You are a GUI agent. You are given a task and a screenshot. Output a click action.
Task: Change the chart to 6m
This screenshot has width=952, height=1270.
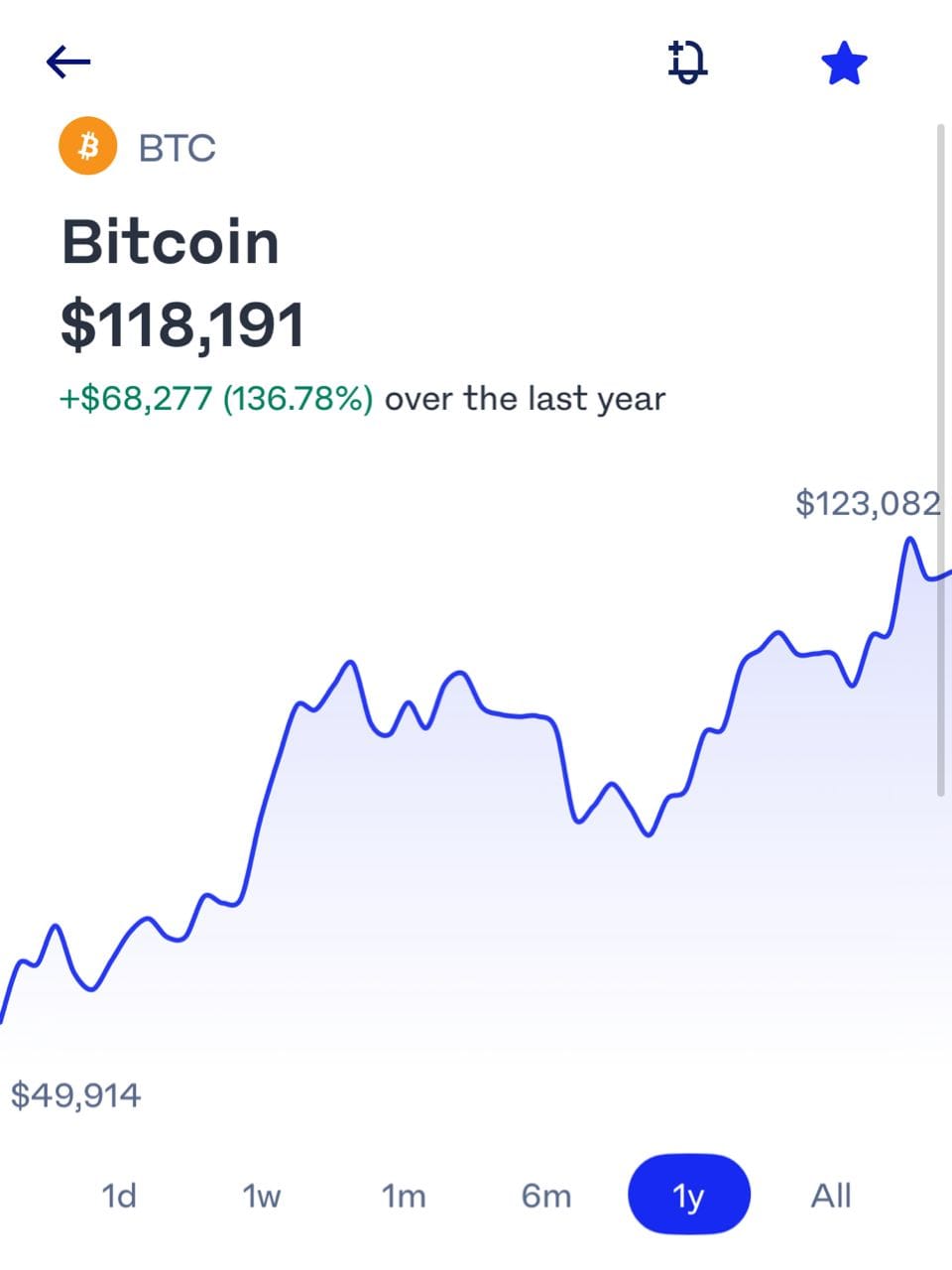pos(546,1196)
